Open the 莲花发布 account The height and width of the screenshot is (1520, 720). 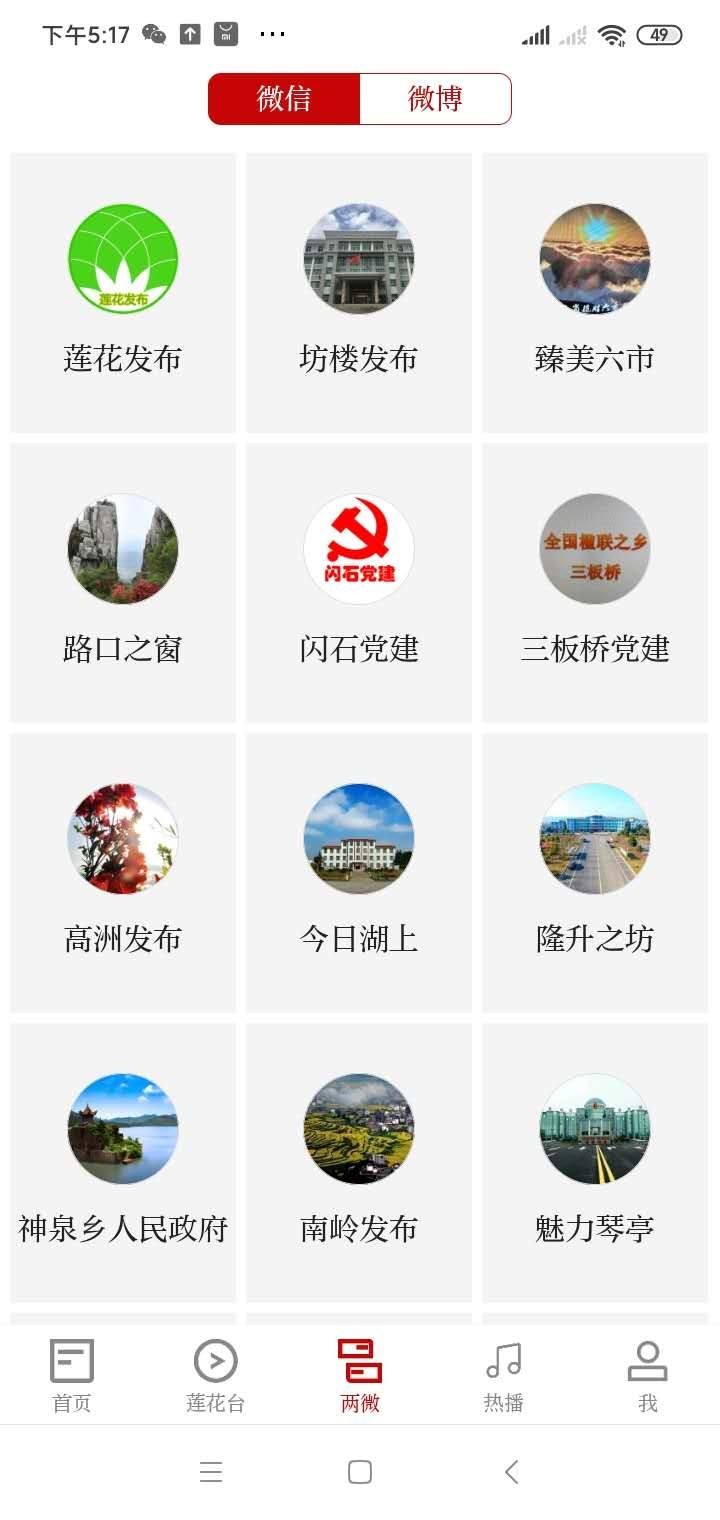[122, 258]
